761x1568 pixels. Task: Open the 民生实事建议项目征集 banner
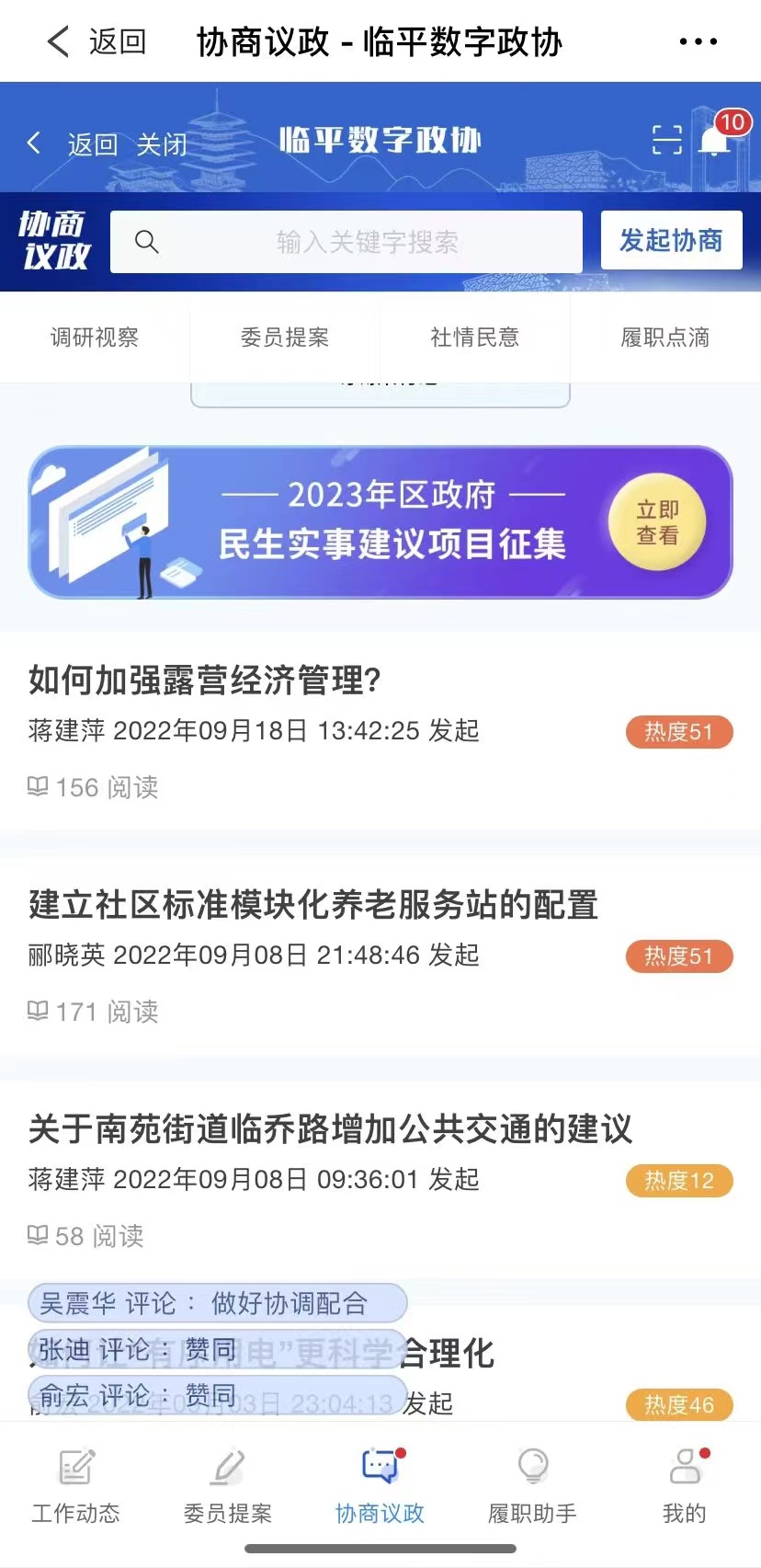pos(380,521)
